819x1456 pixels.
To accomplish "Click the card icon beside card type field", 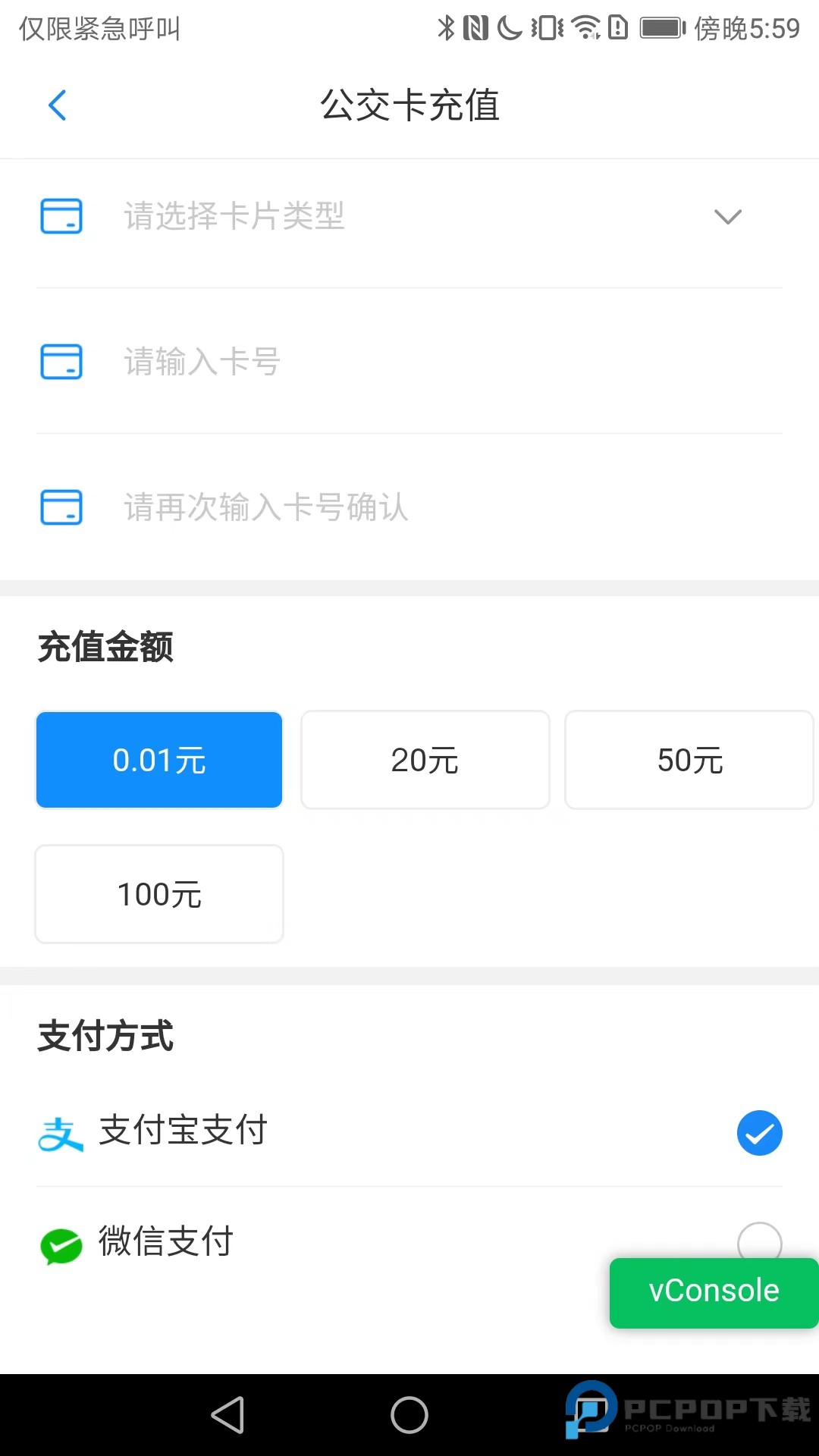I will coord(61,216).
